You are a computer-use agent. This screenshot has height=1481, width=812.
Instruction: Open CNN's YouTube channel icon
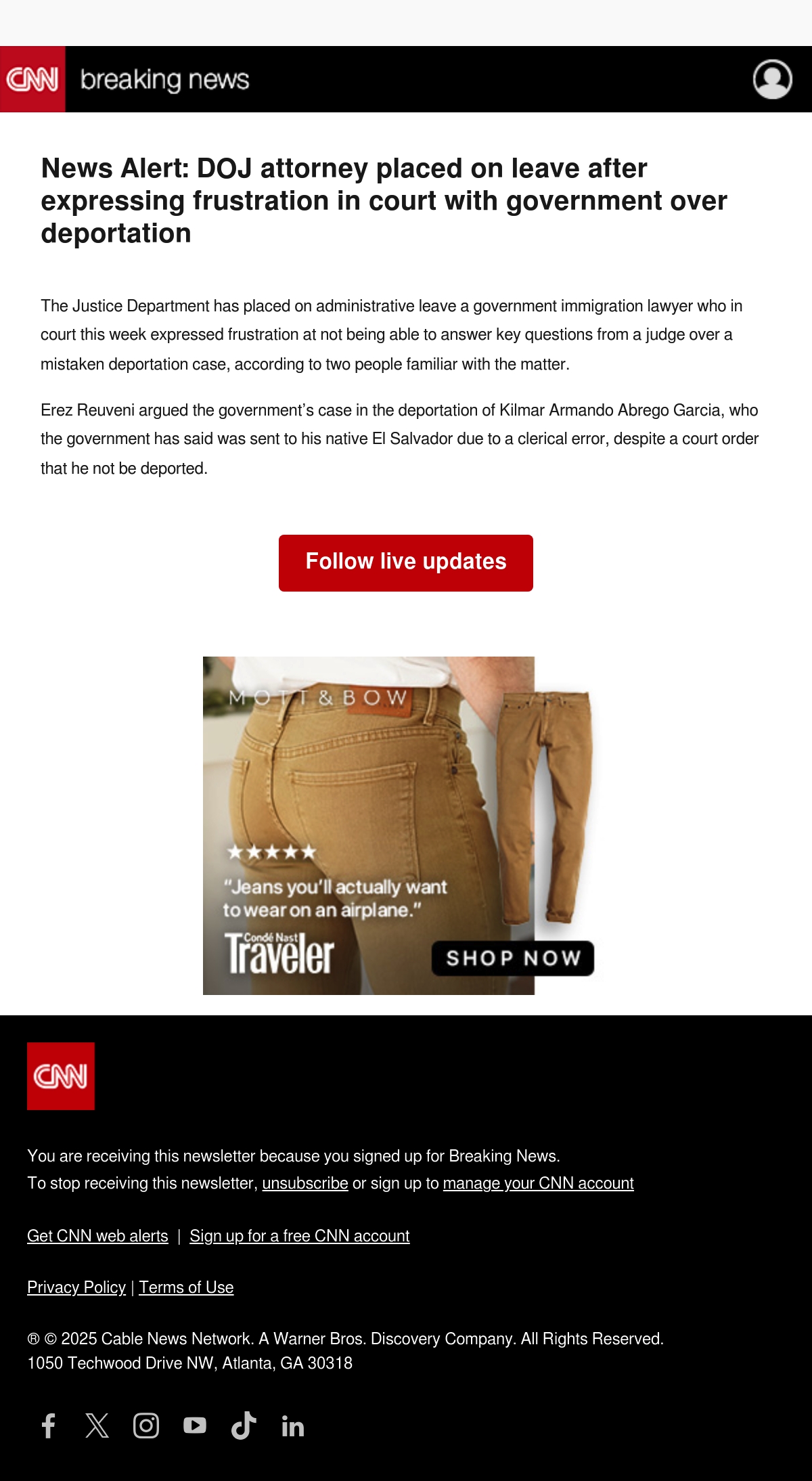click(x=195, y=1425)
